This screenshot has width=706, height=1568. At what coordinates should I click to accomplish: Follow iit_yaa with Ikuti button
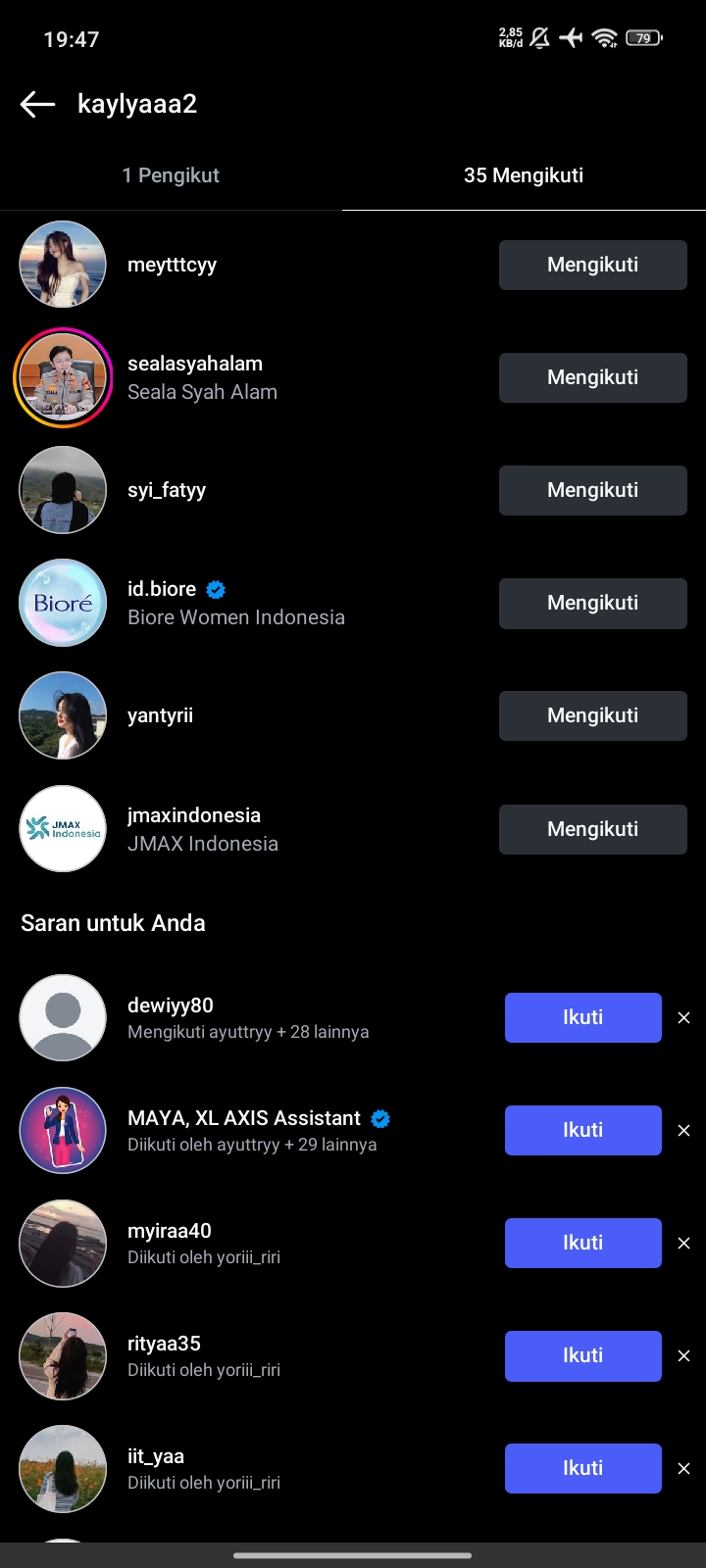(582, 1468)
